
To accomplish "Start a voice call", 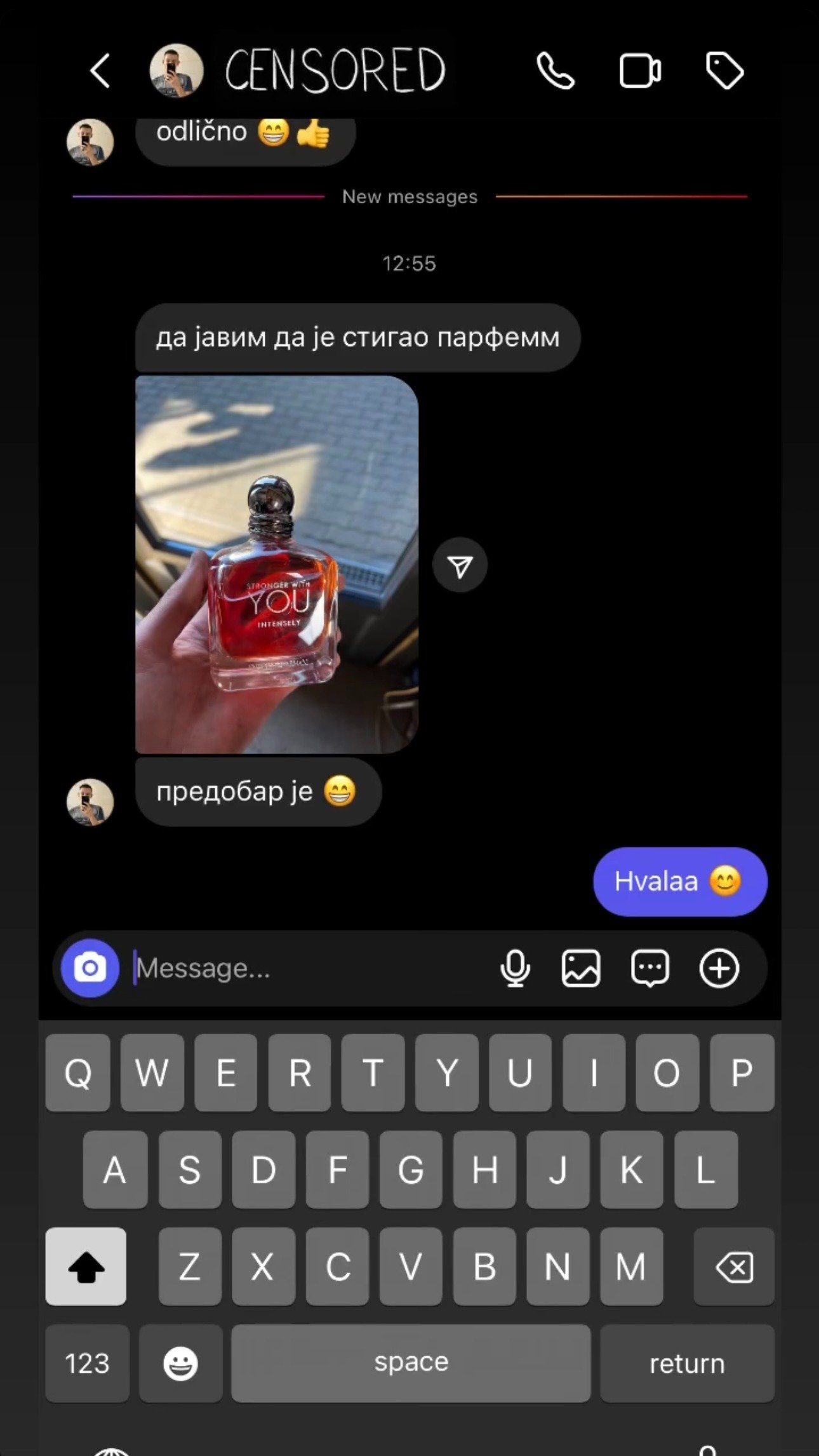I will (555, 71).
